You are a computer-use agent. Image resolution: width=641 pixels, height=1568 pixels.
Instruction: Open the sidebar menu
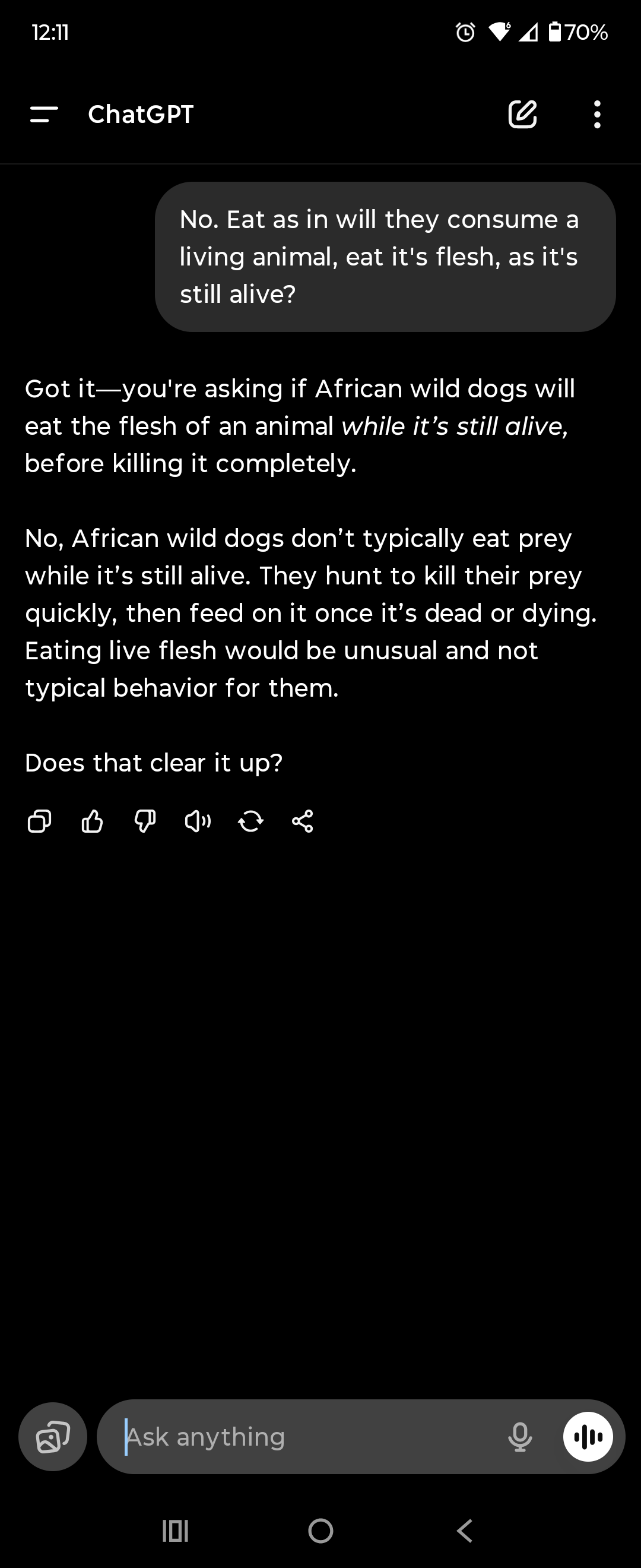44,115
